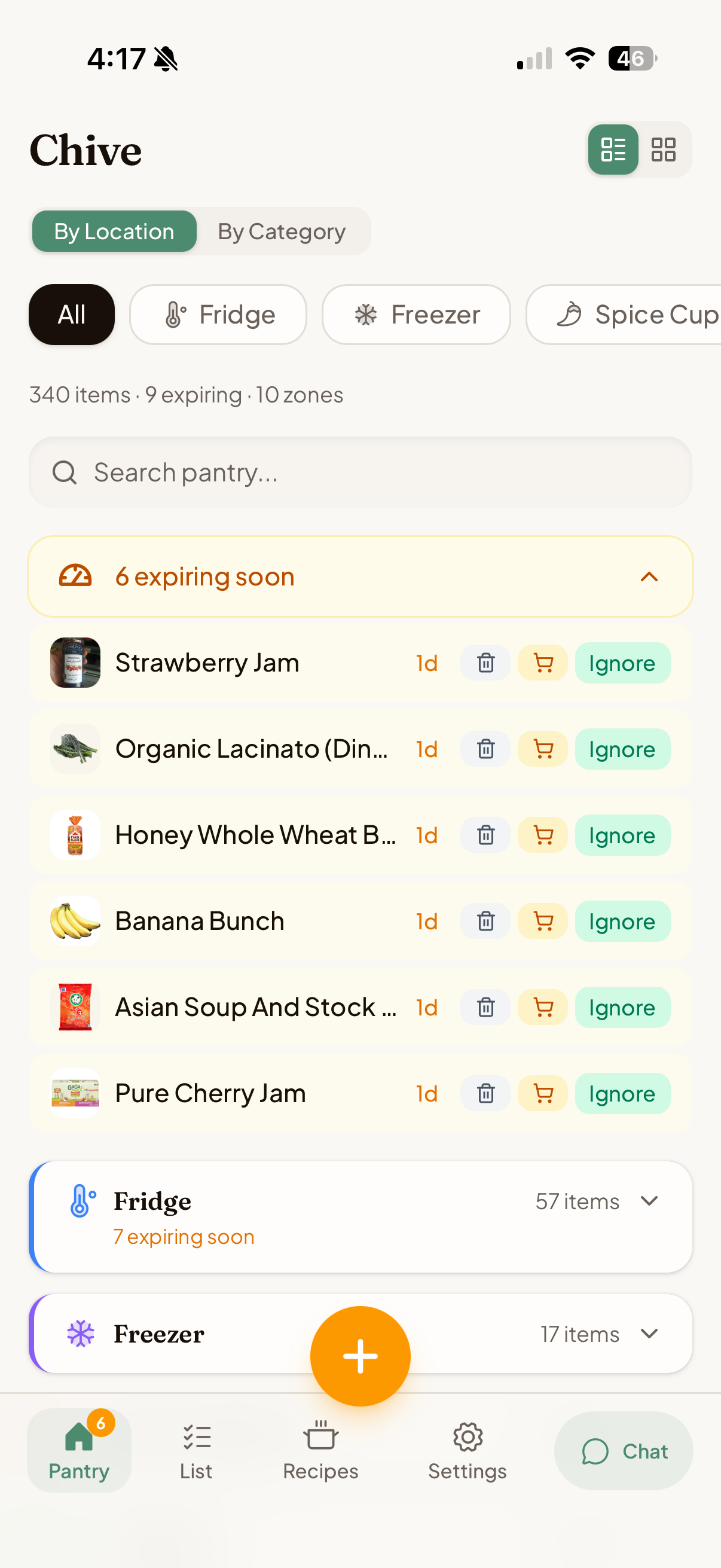The height and width of the screenshot is (1568, 721).
Task: Ignore the Organic Lacinato expiration alert
Action: [x=622, y=749]
